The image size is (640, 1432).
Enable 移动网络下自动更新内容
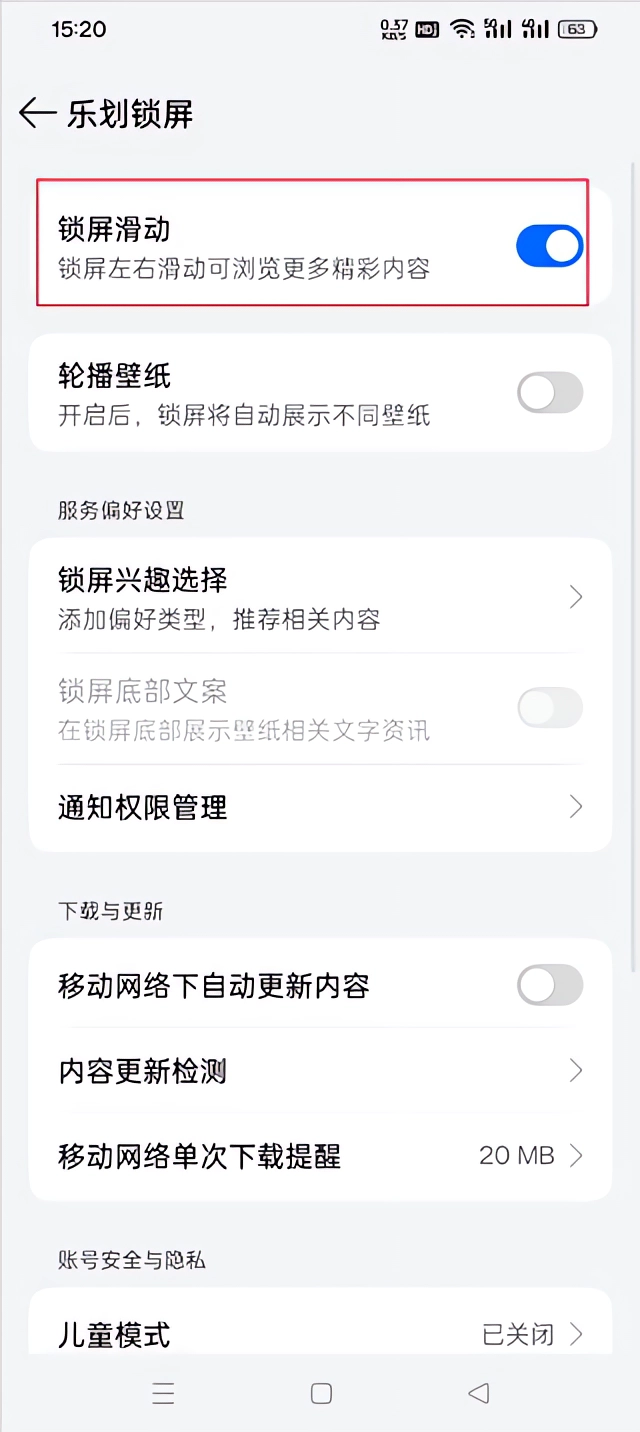point(549,985)
